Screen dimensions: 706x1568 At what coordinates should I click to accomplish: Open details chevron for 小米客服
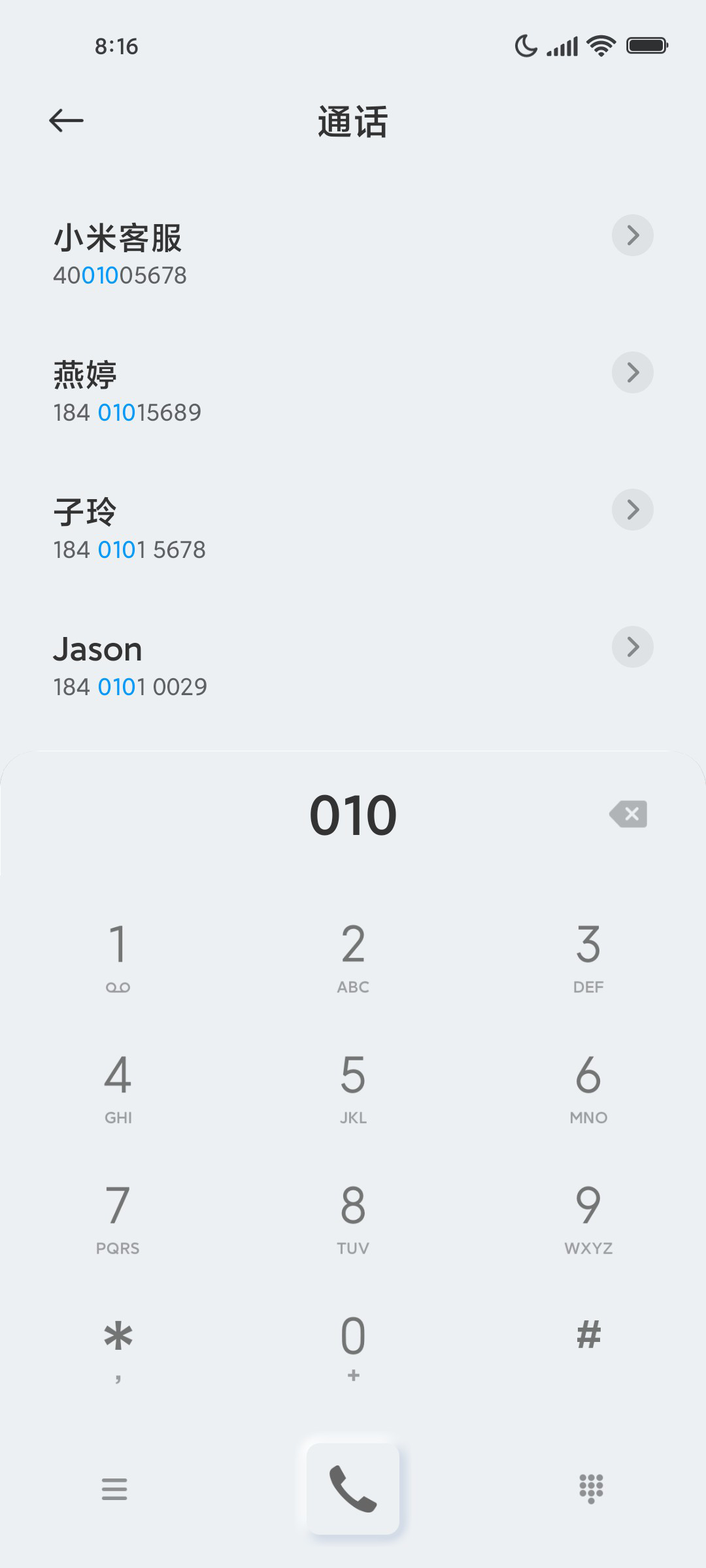pyautogui.click(x=632, y=235)
